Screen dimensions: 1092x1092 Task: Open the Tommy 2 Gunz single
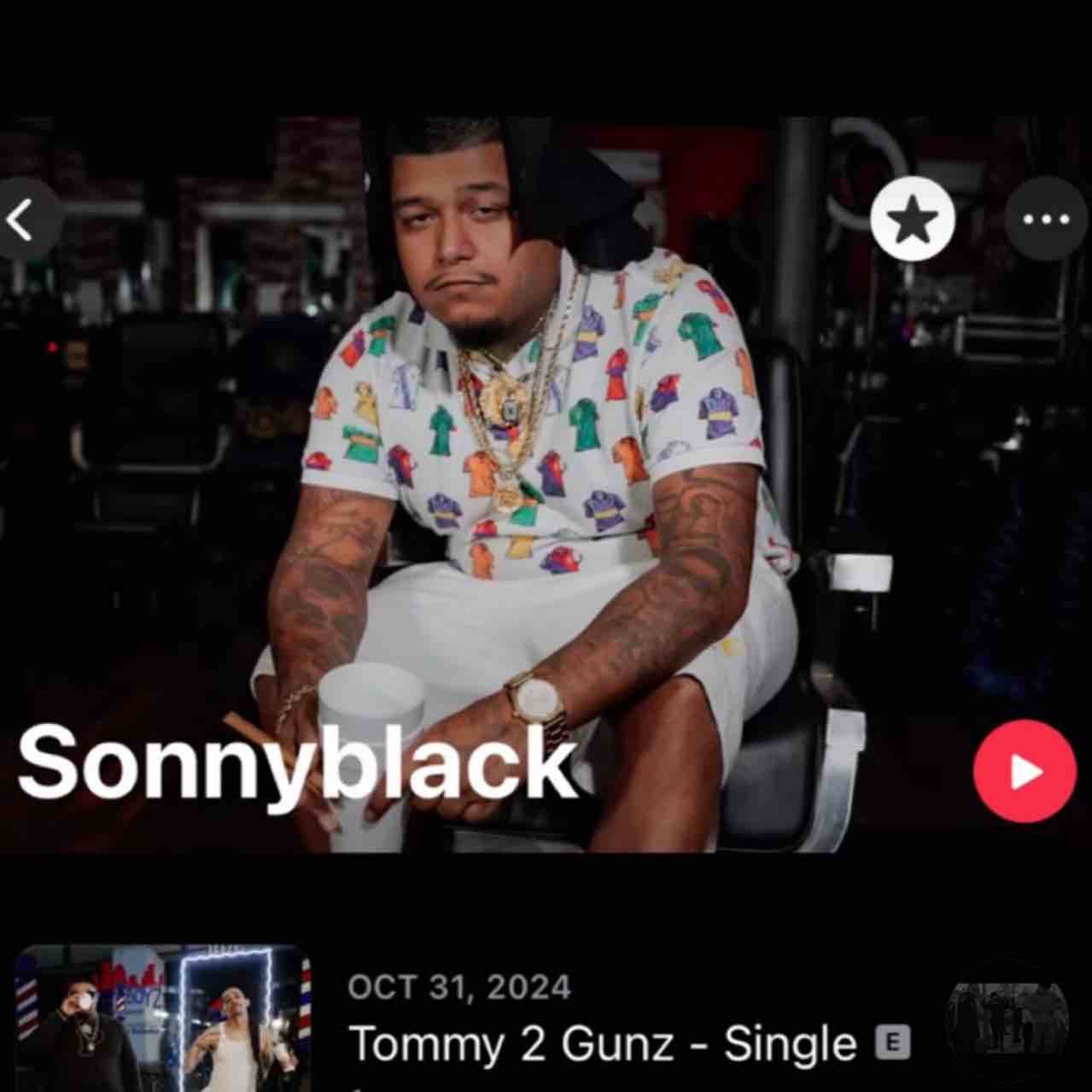(602, 1043)
